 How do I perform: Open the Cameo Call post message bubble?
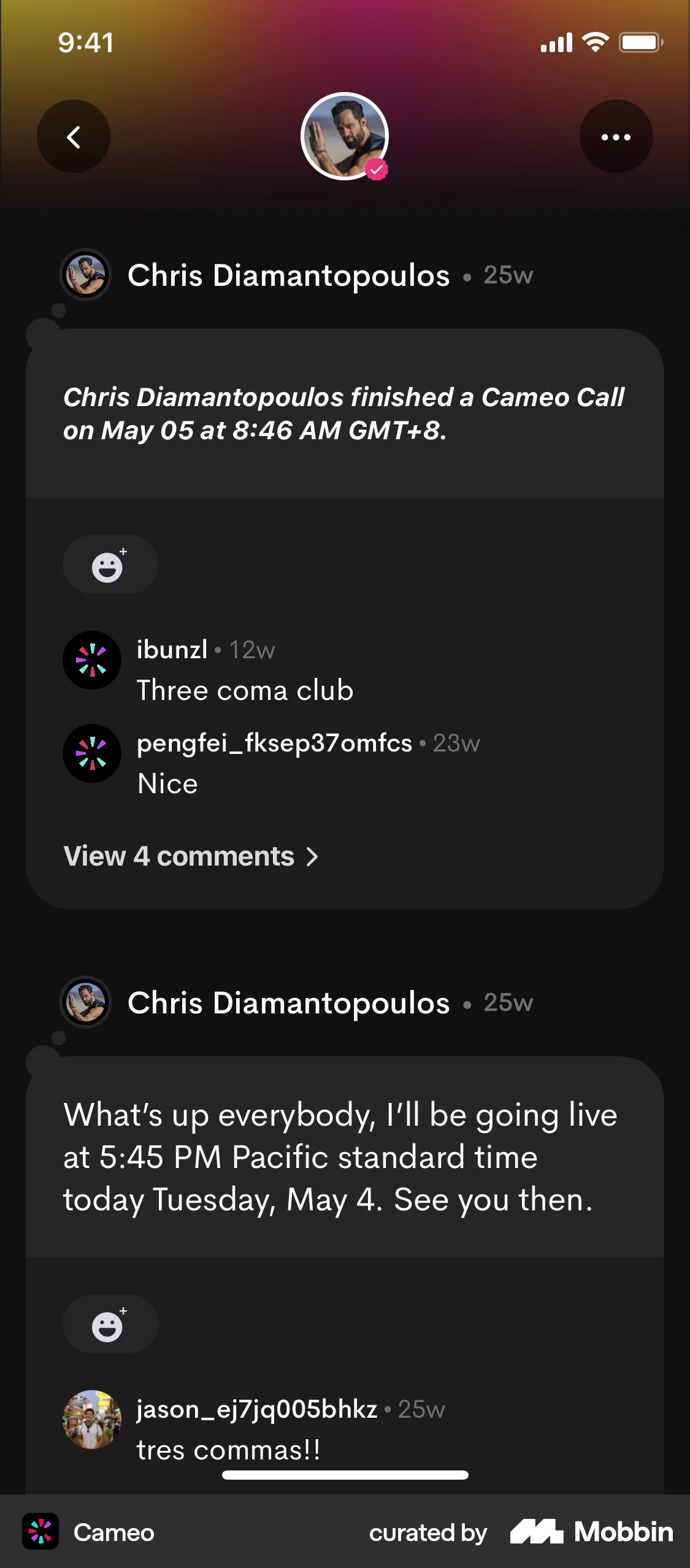(345, 413)
